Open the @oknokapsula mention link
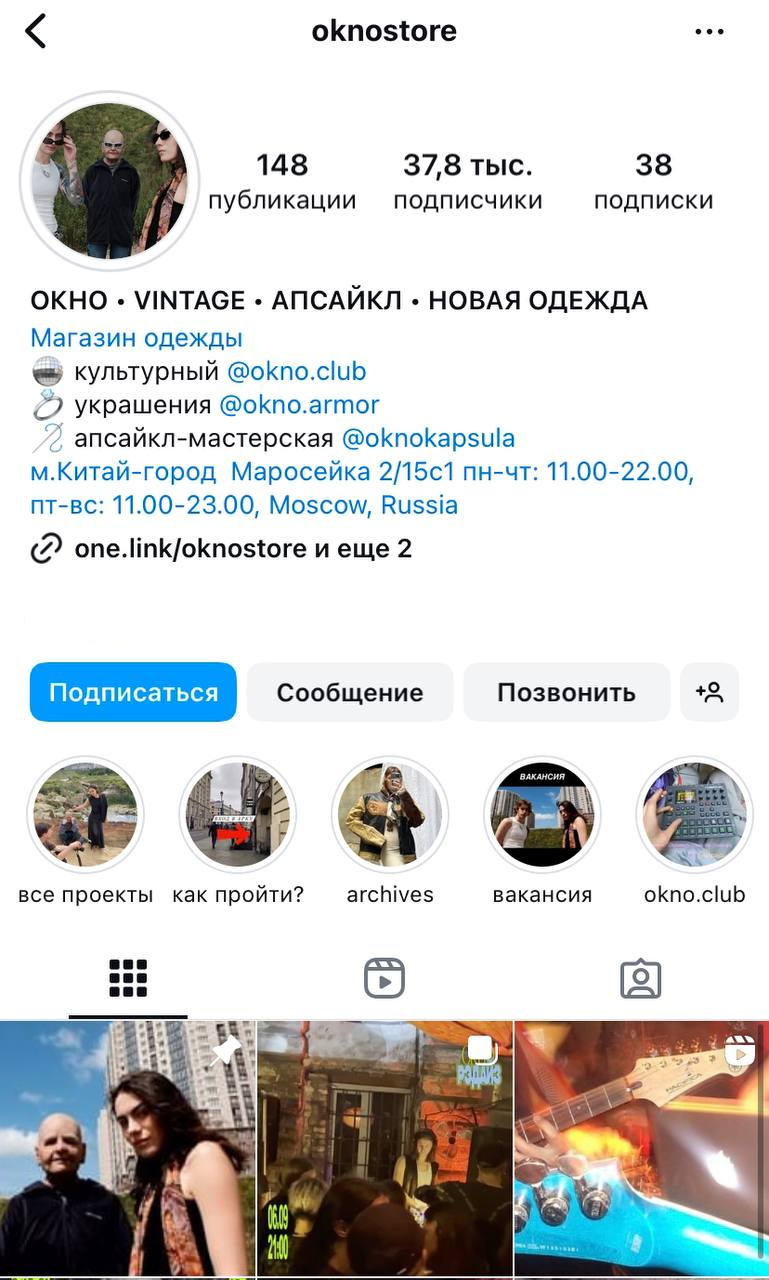This screenshot has width=769, height=1280. click(x=428, y=438)
